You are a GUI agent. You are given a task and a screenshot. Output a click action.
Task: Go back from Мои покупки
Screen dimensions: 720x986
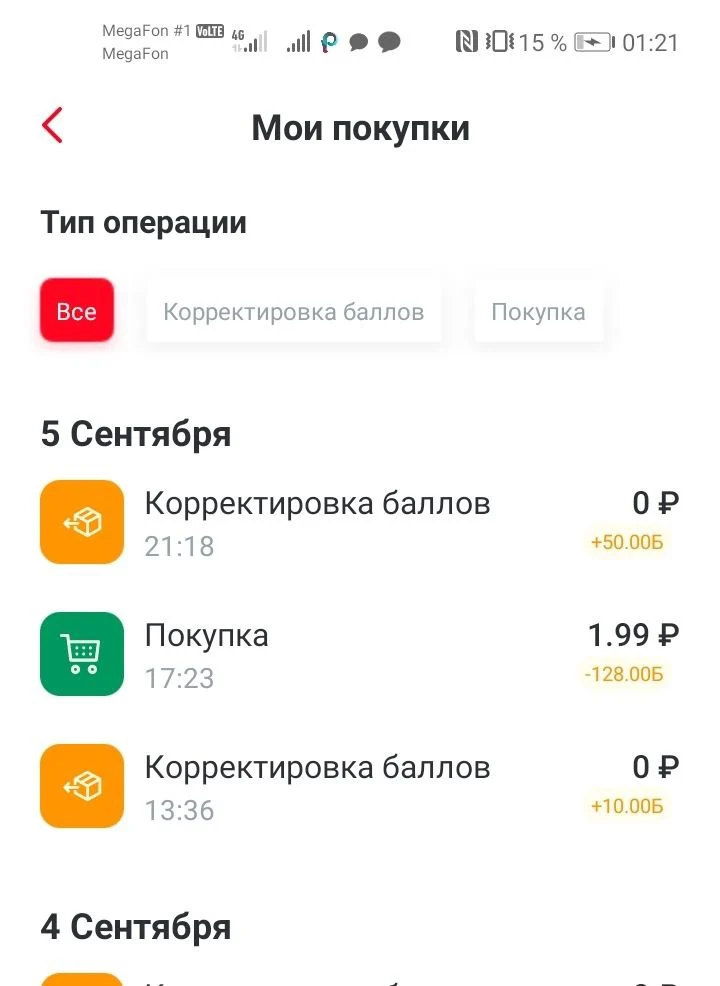coord(52,126)
